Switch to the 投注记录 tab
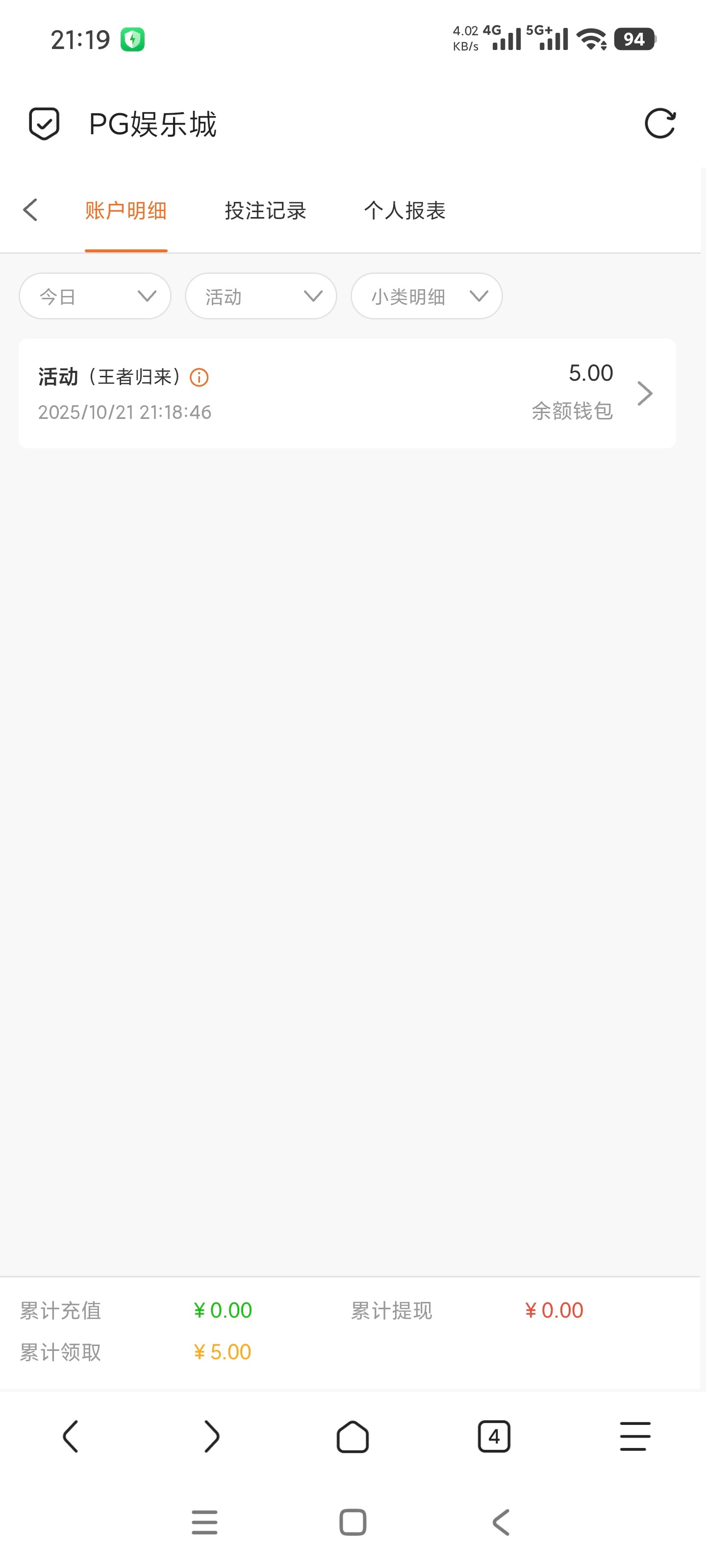Image resolution: width=706 pixels, height=1568 pixels. click(x=265, y=211)
